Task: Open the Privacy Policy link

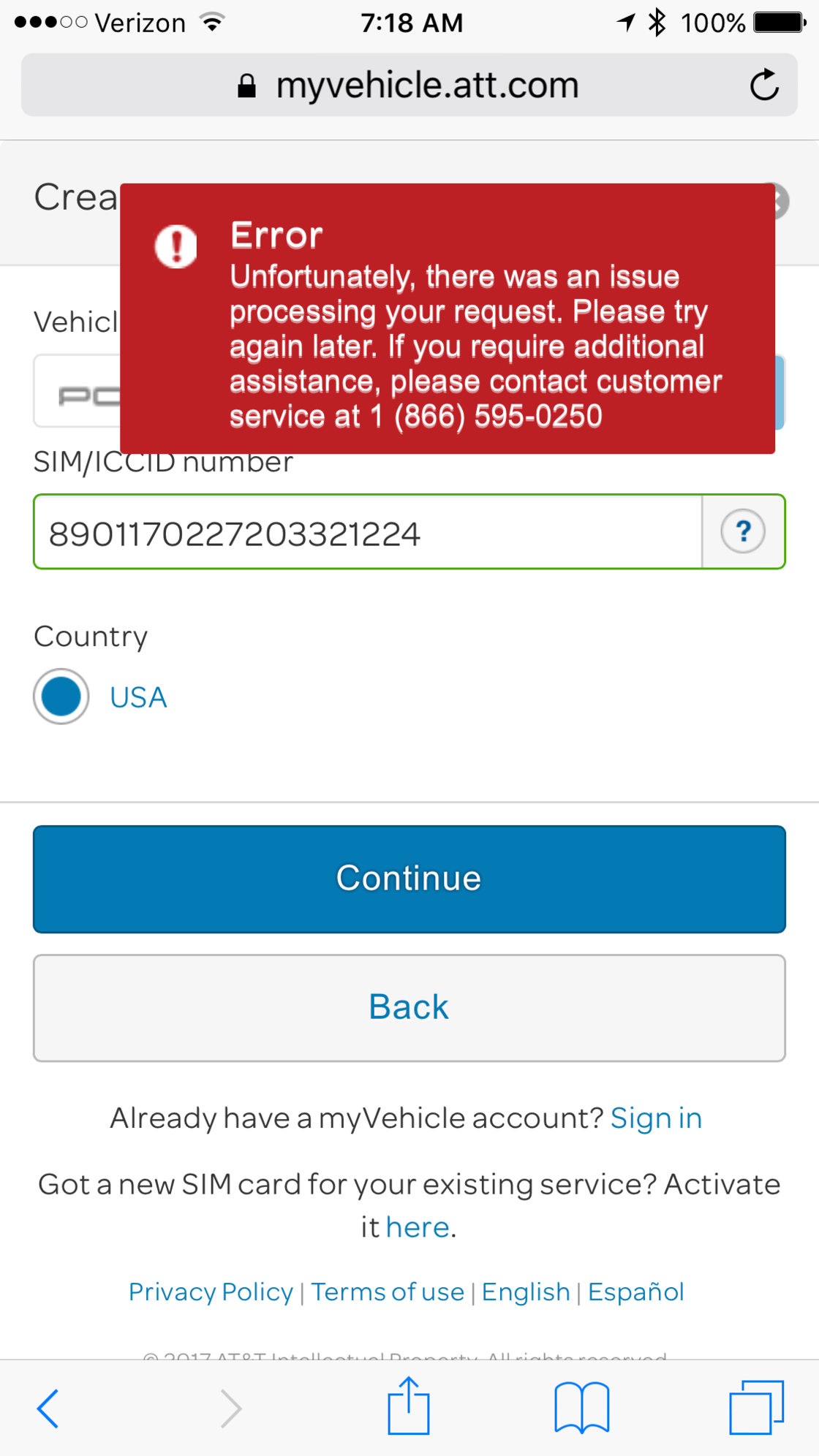Action: (x=211, y=1292)
